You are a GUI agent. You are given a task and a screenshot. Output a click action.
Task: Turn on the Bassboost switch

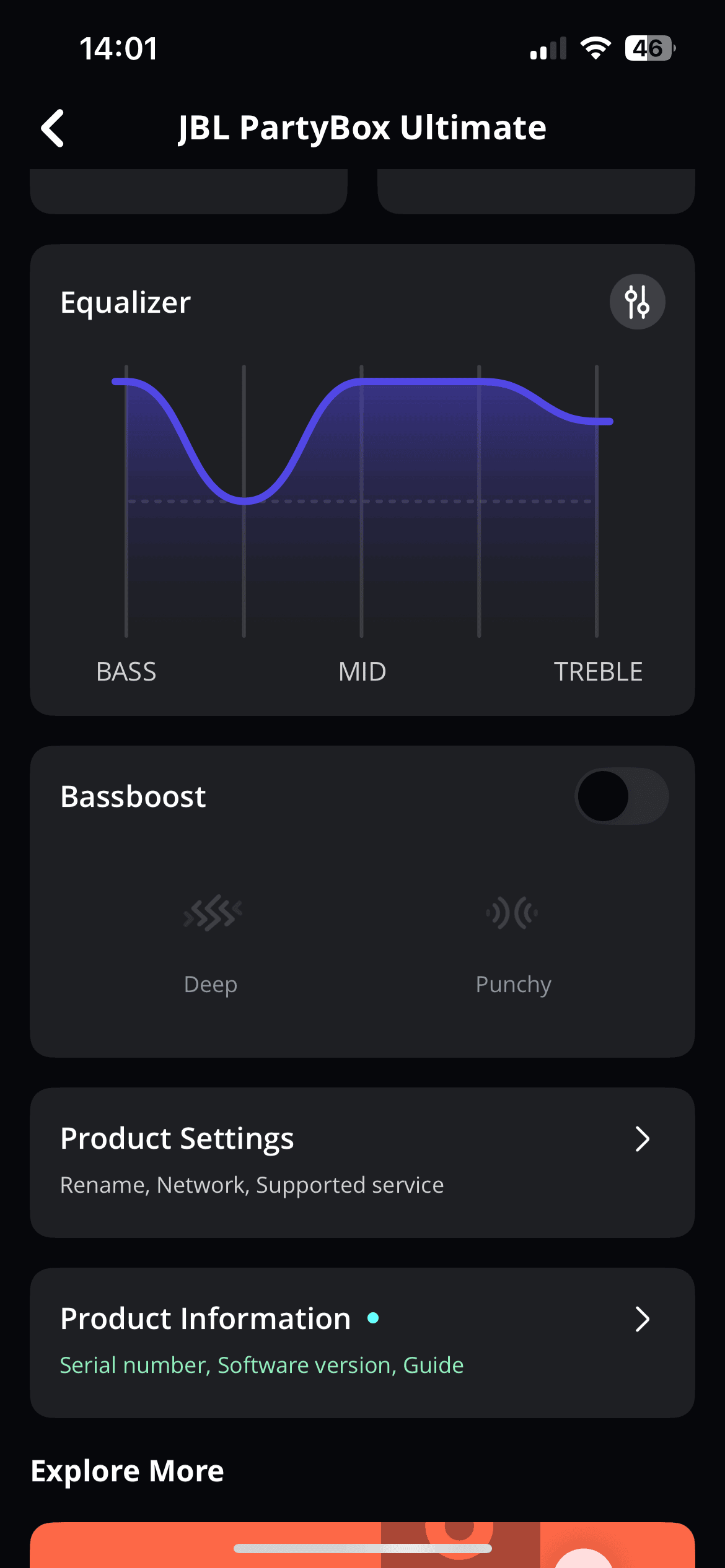tap(621, 796)
